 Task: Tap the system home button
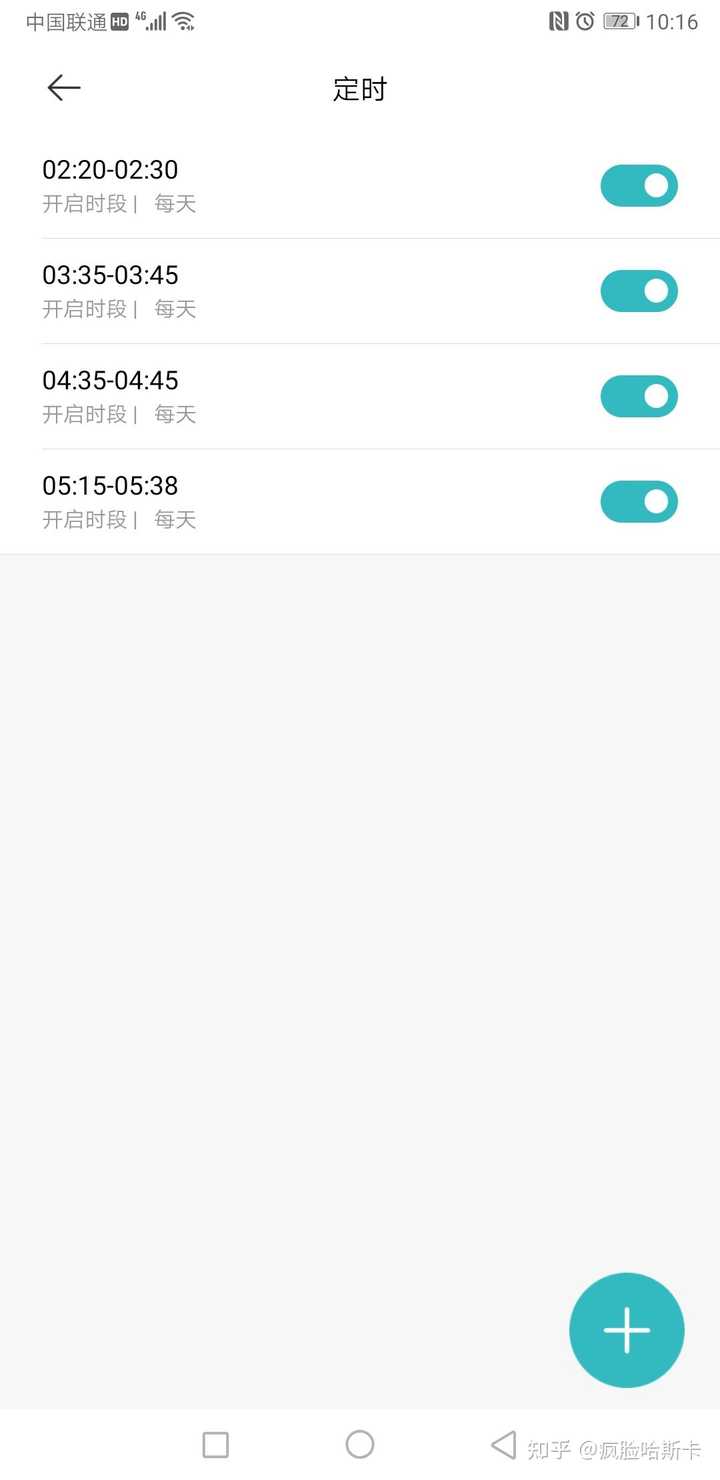click(360, 1444)
